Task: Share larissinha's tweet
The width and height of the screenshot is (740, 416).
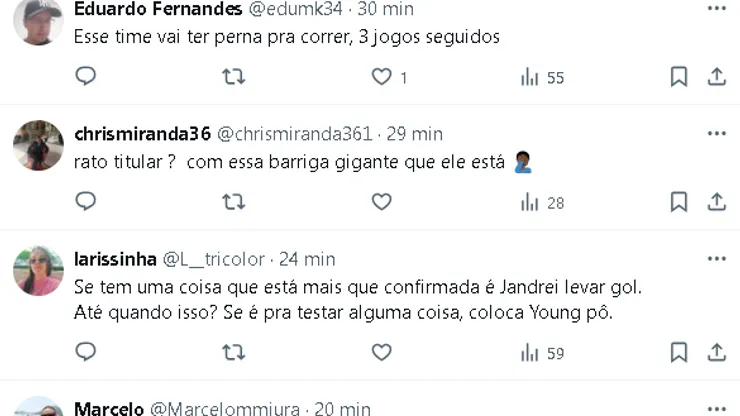Action: pos(716,352)
